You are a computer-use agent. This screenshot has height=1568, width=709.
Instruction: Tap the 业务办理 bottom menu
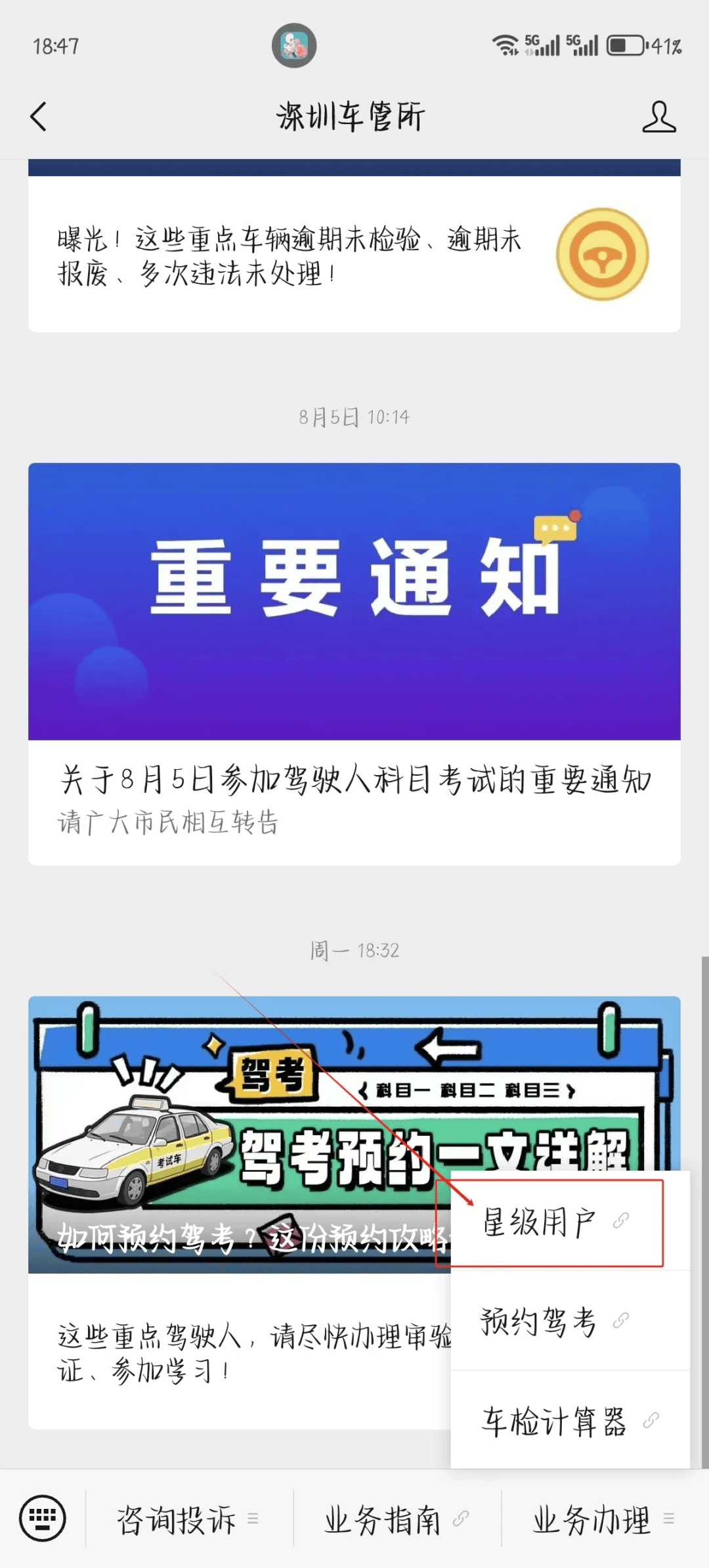coord(604,1519)
